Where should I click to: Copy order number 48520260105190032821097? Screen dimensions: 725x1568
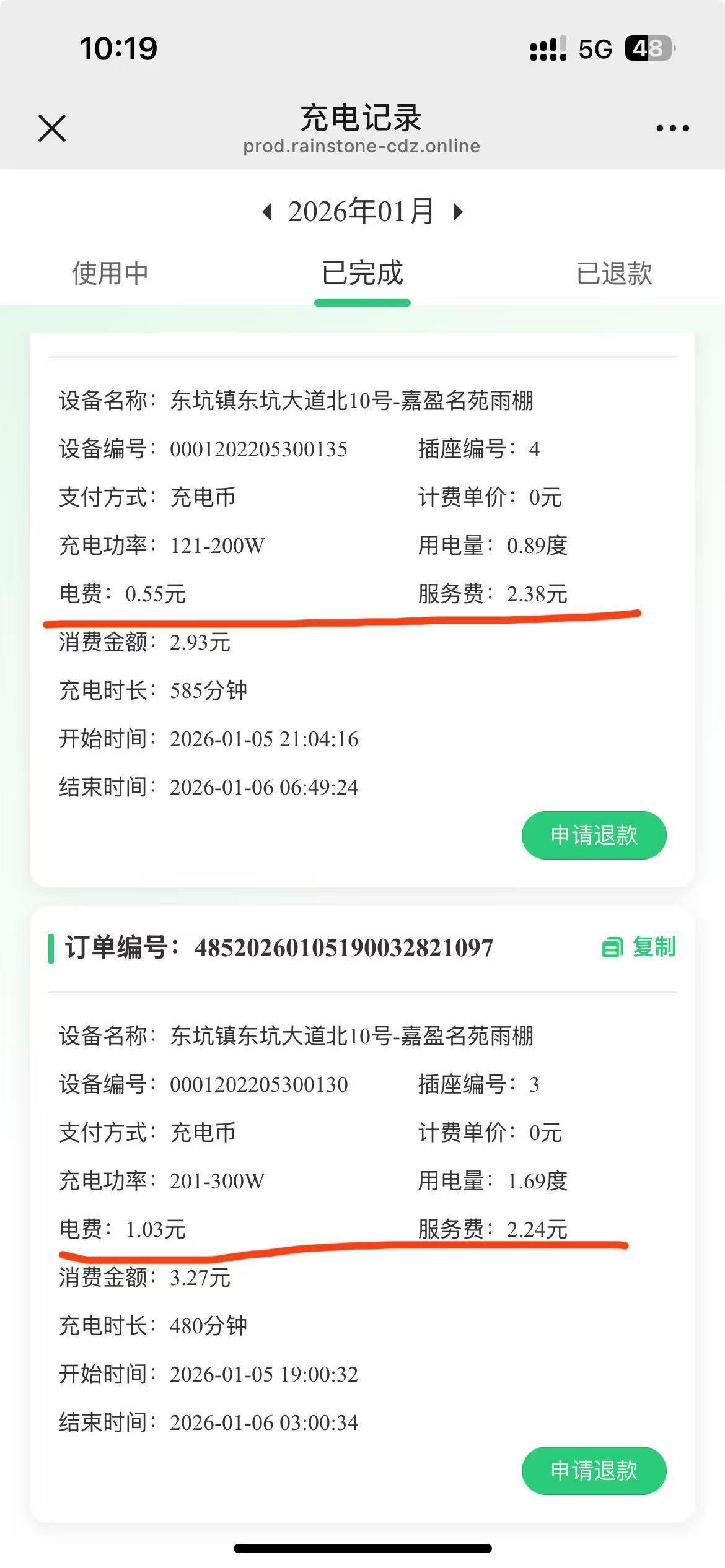pyautogui.click(x=639, y=947)
